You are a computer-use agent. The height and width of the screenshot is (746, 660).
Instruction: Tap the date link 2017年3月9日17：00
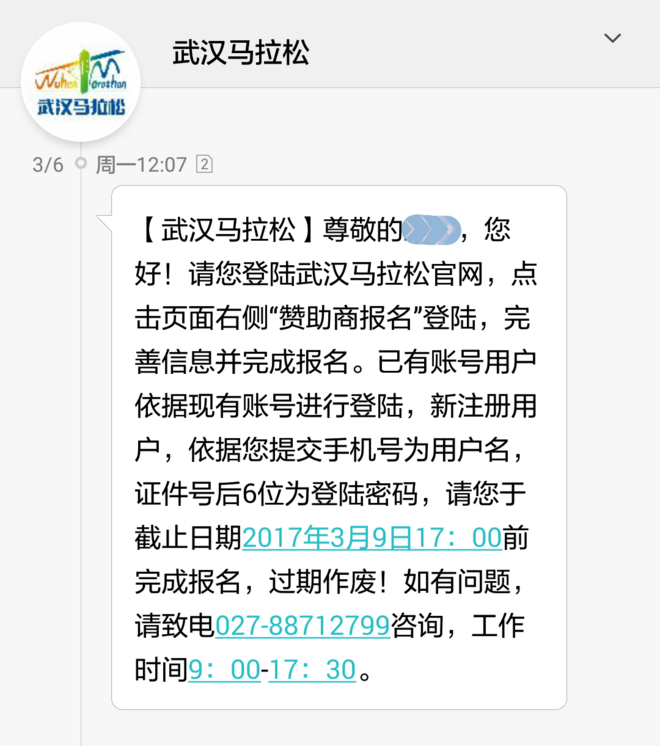(371, 538)
